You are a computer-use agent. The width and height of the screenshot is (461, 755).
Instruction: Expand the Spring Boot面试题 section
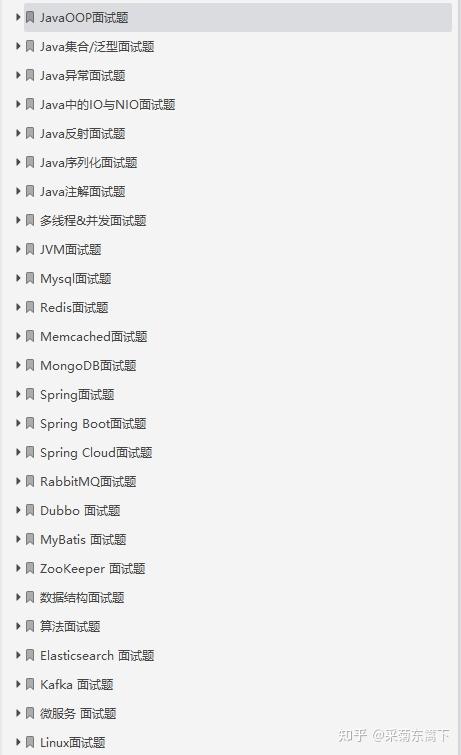(x=18, y=423)
